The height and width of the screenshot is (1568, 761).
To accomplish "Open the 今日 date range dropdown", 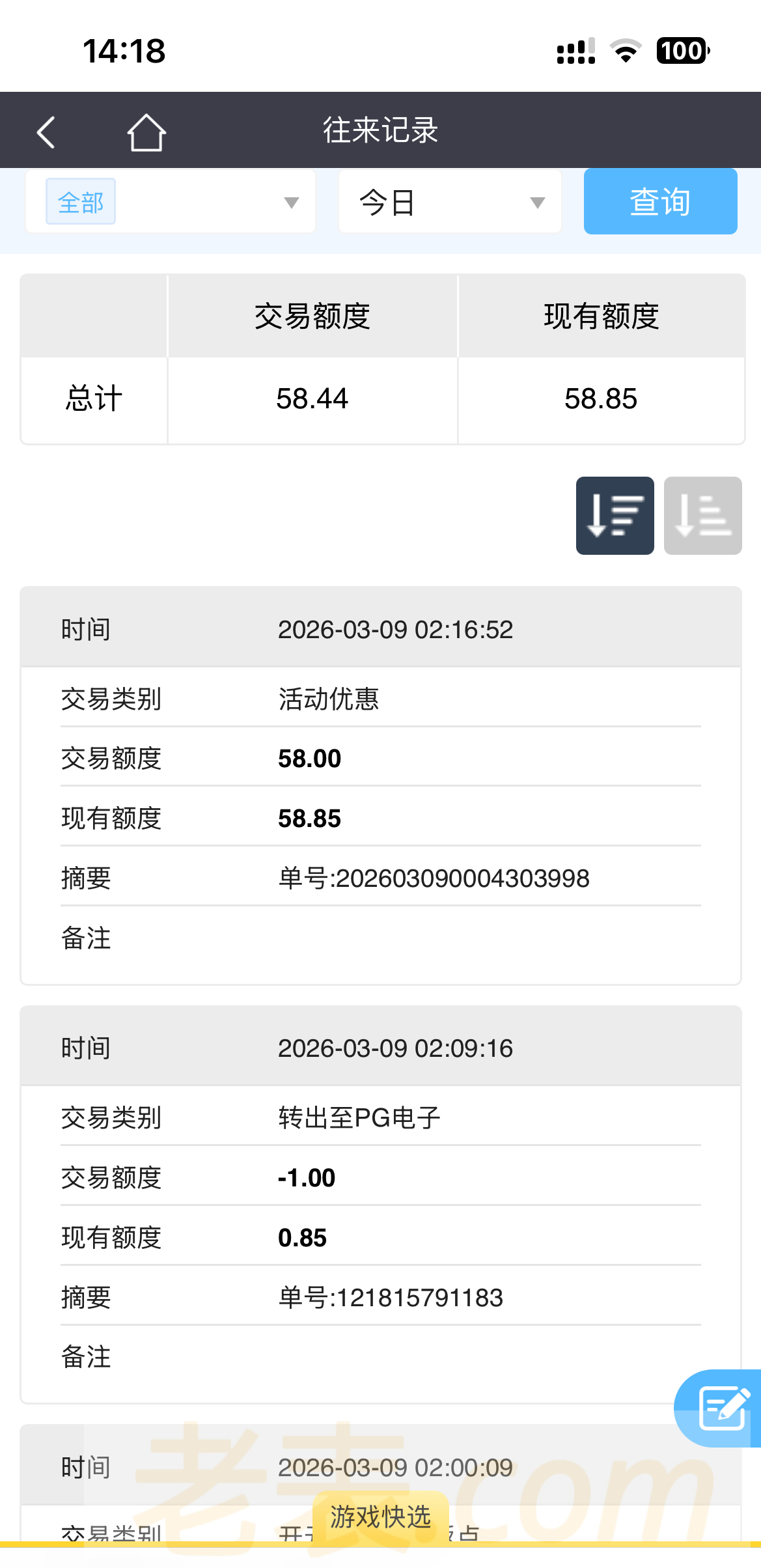I will (x=450, y=202).
